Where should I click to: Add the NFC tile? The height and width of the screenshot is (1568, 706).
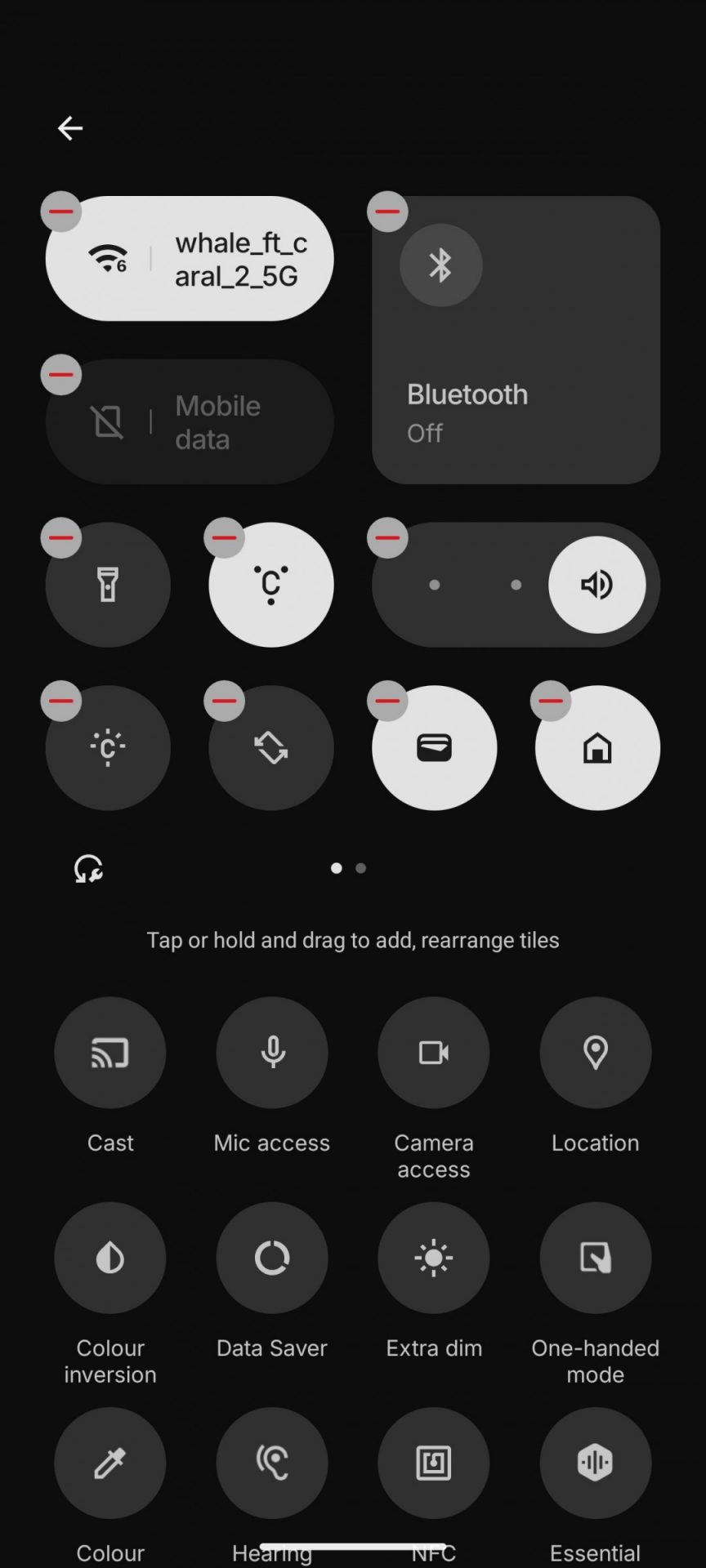click(x=434, y=1463)
